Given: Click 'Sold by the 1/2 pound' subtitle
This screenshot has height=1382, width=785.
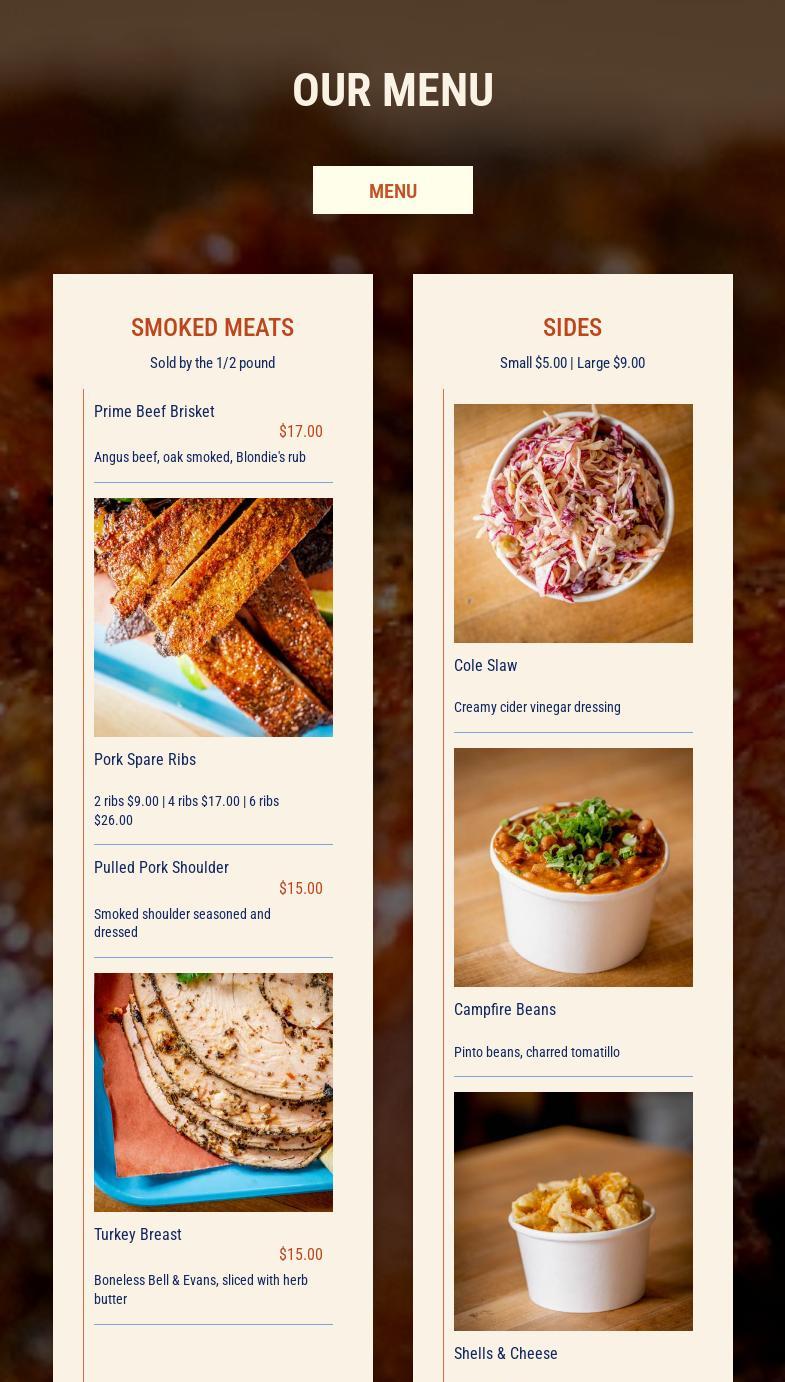Looking at the screenshot, I should pos(212,363).
